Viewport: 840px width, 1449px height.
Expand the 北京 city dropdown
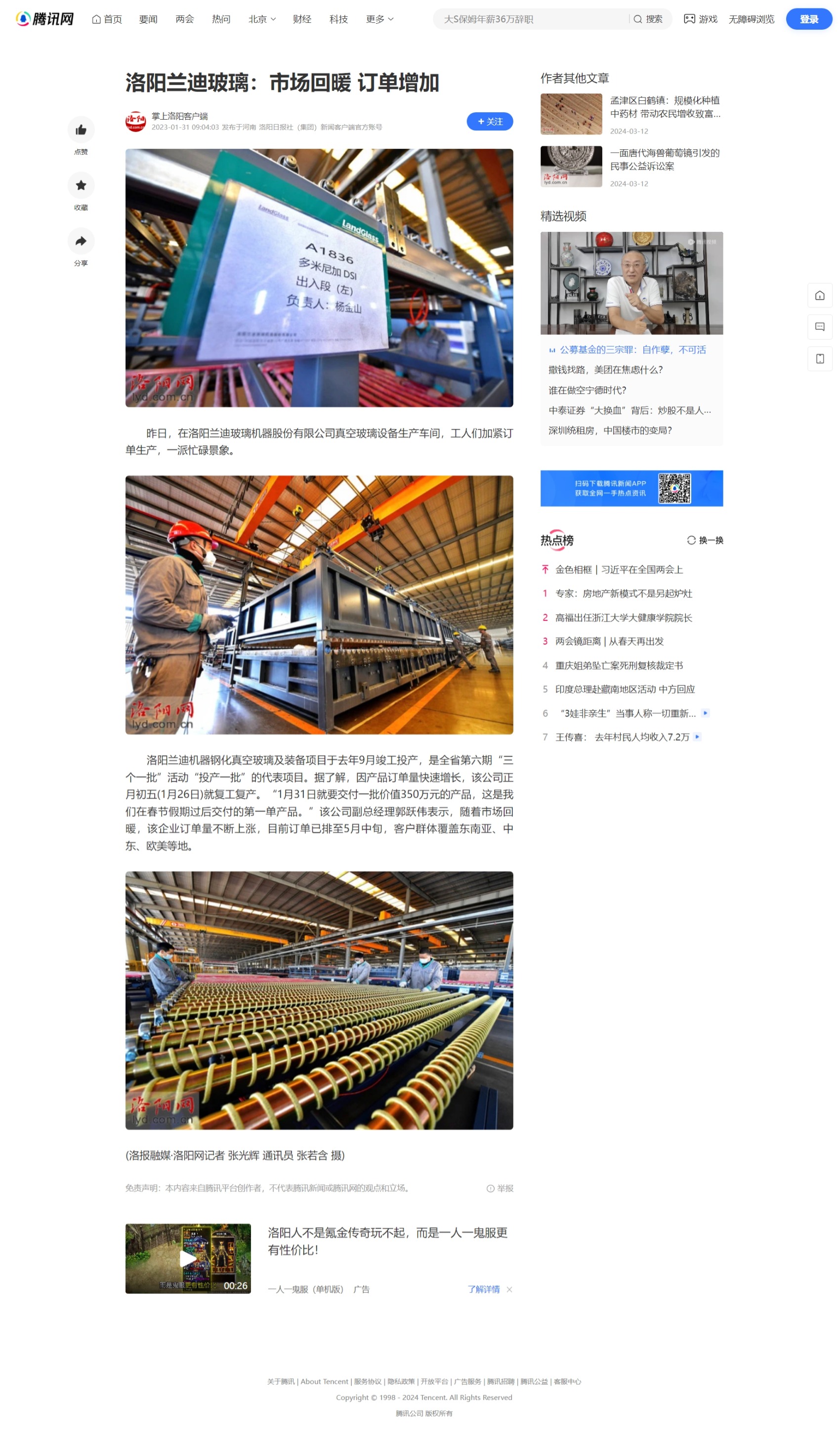click(261, 19)
